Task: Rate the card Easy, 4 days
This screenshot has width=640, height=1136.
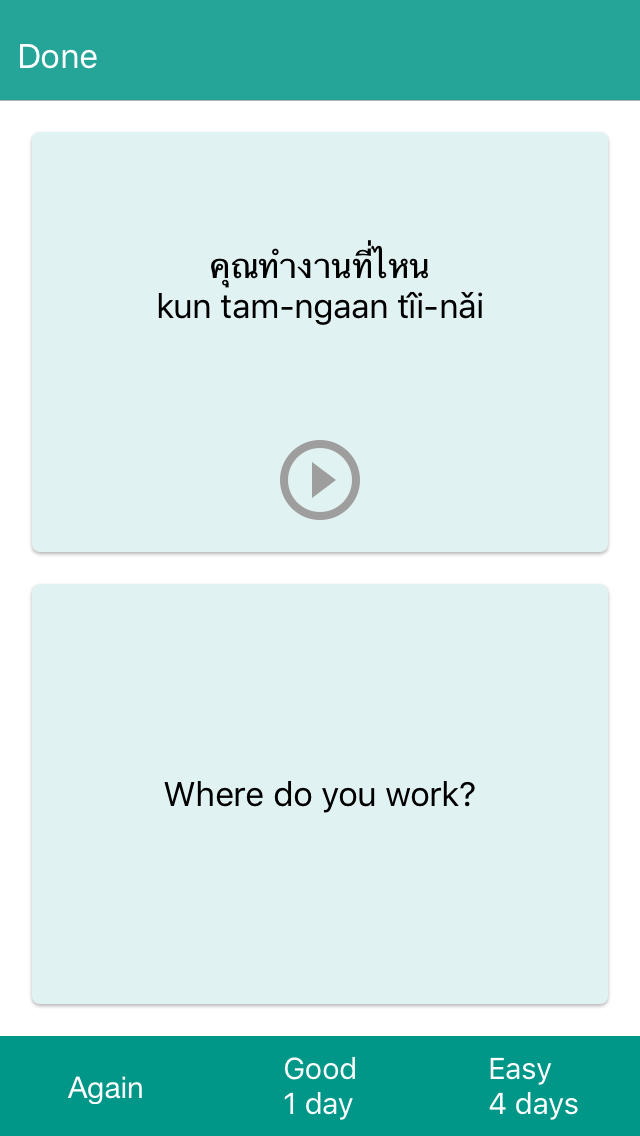Action: (x=533, y=1086)
